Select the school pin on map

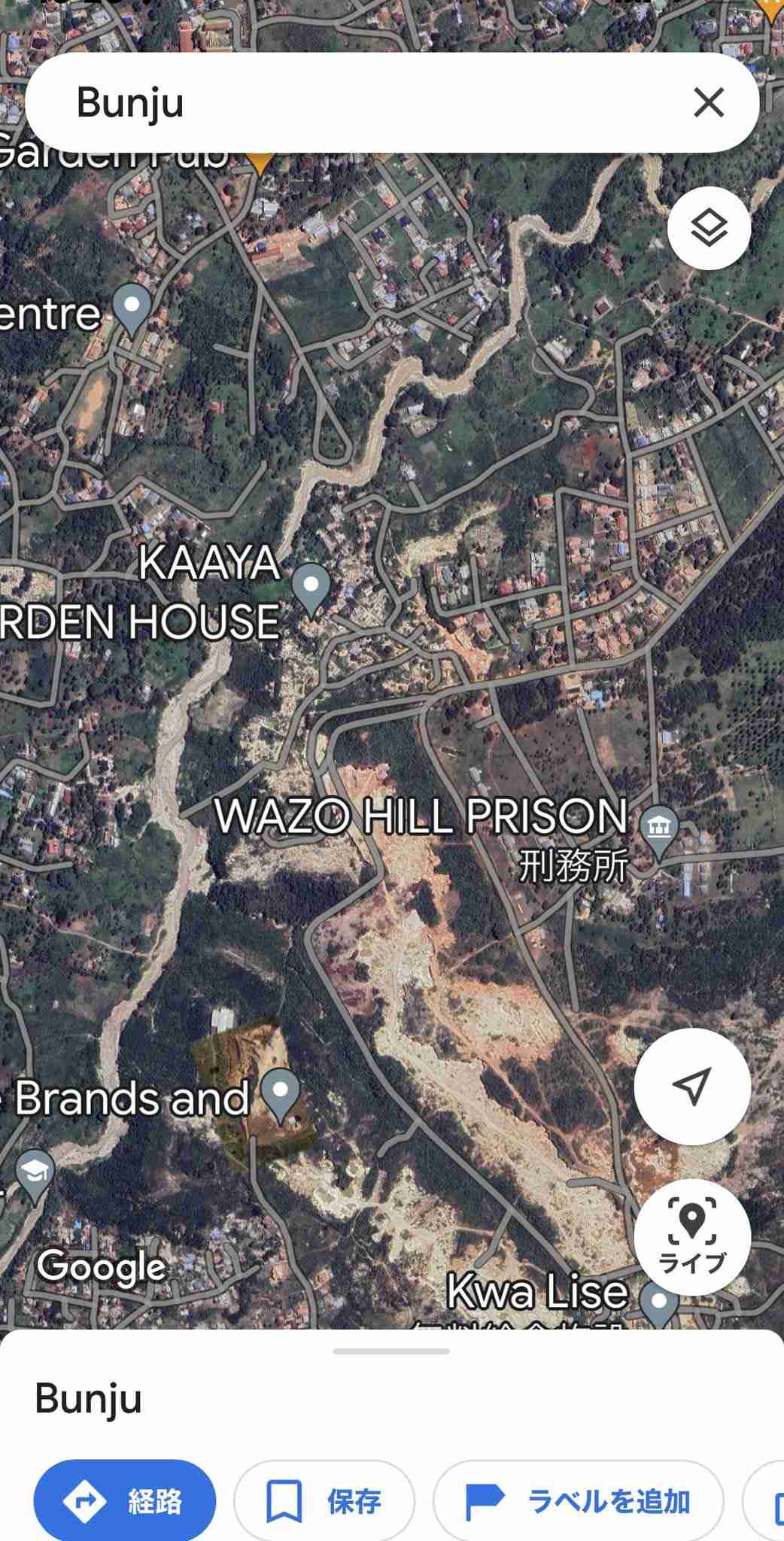pyautogui.click(x=35, y=1176)
